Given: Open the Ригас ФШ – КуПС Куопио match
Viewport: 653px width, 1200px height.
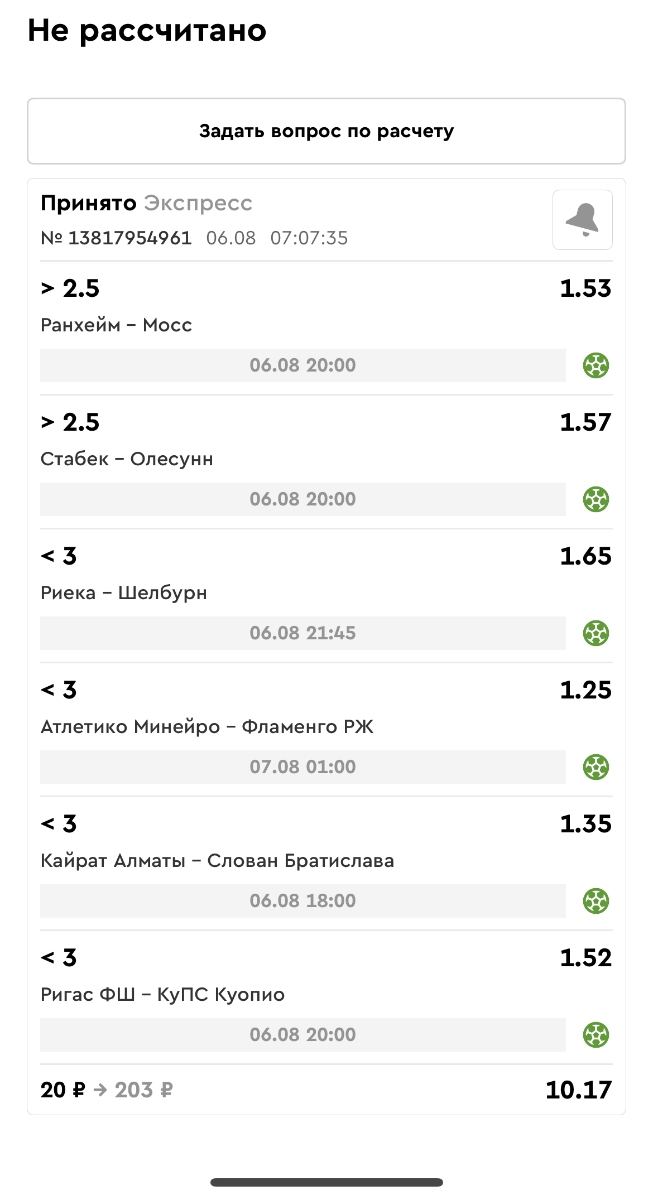Looking at the screenshot, I should (163, 995).
